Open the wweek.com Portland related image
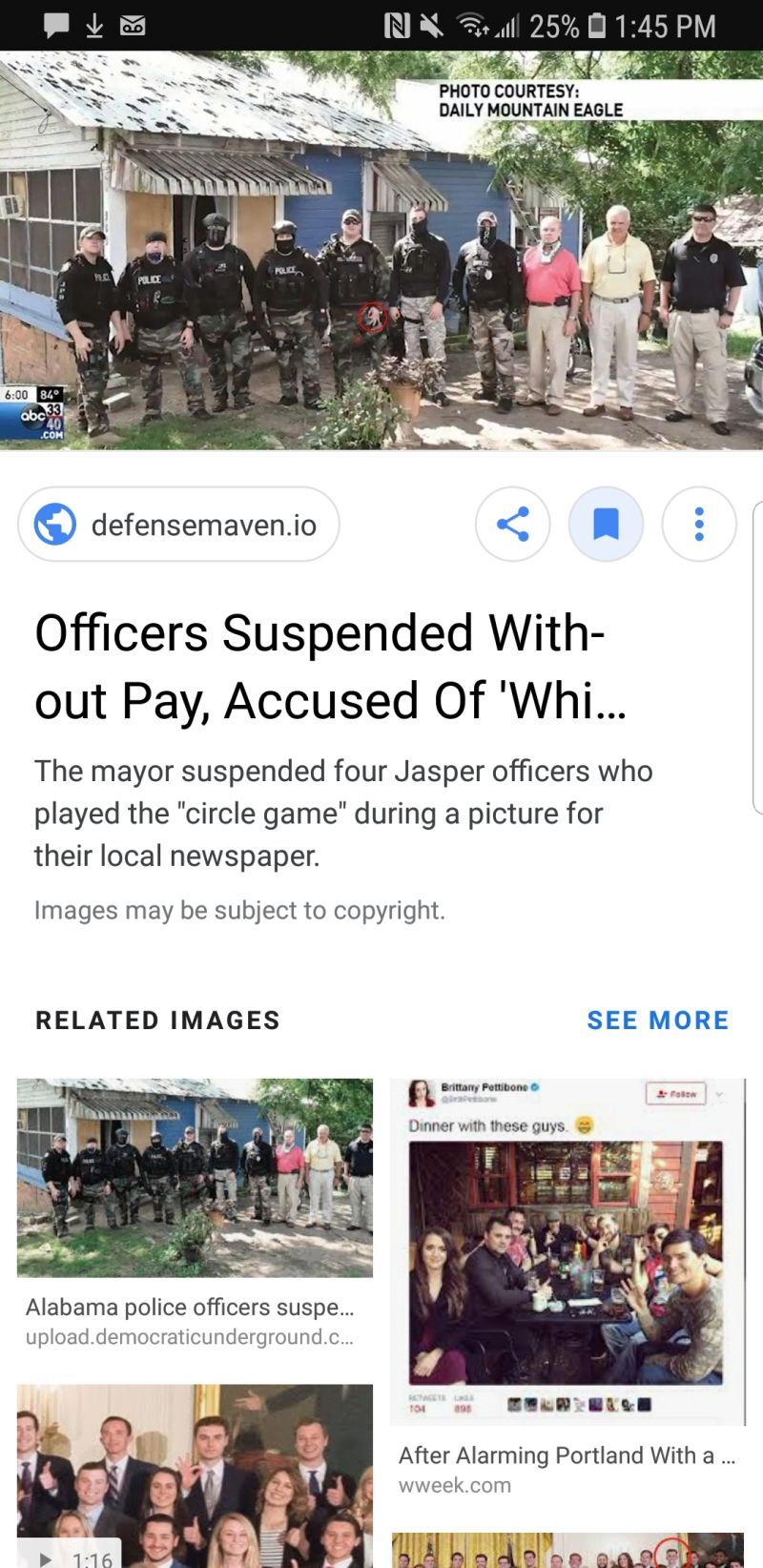The image size is (763, 1568). click(x=567, y=1251)
